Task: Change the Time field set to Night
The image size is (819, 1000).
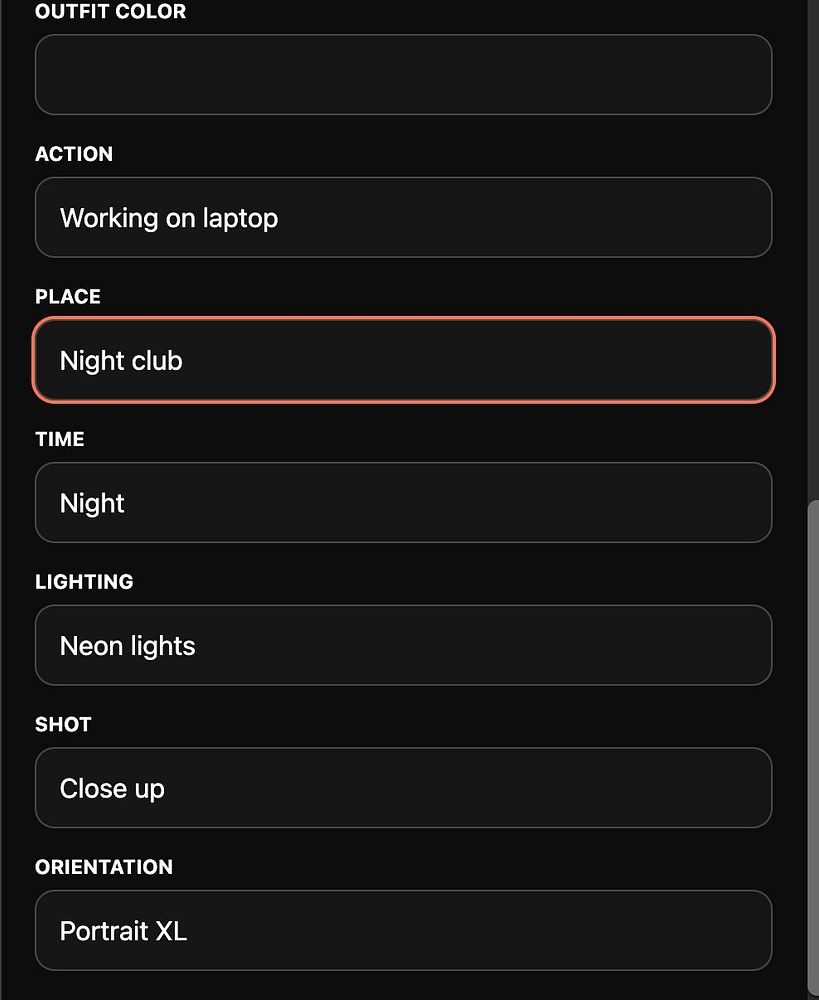Action: click(403, 503)
